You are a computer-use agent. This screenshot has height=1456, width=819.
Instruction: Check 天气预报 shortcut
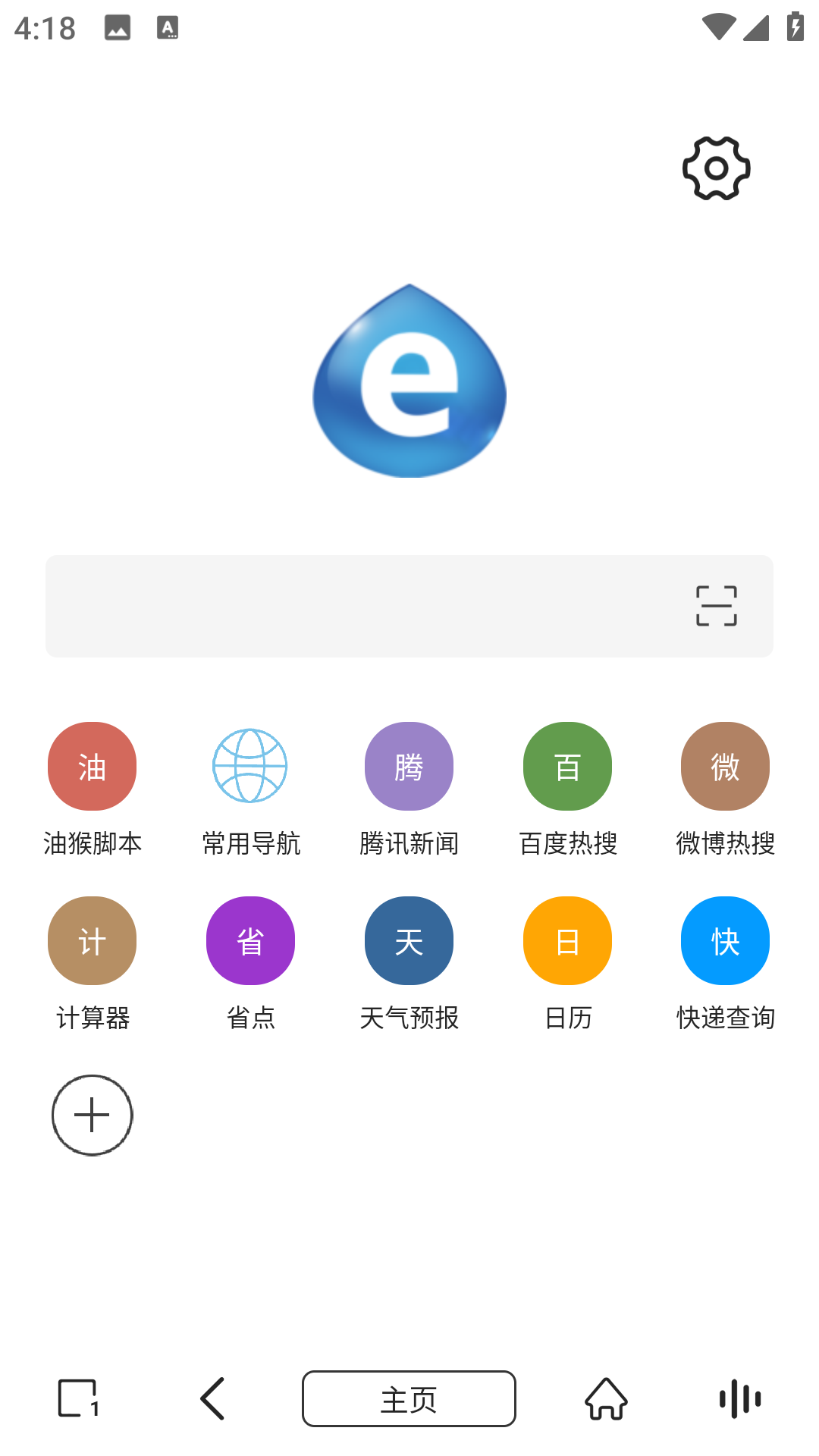tap(409, 941)
